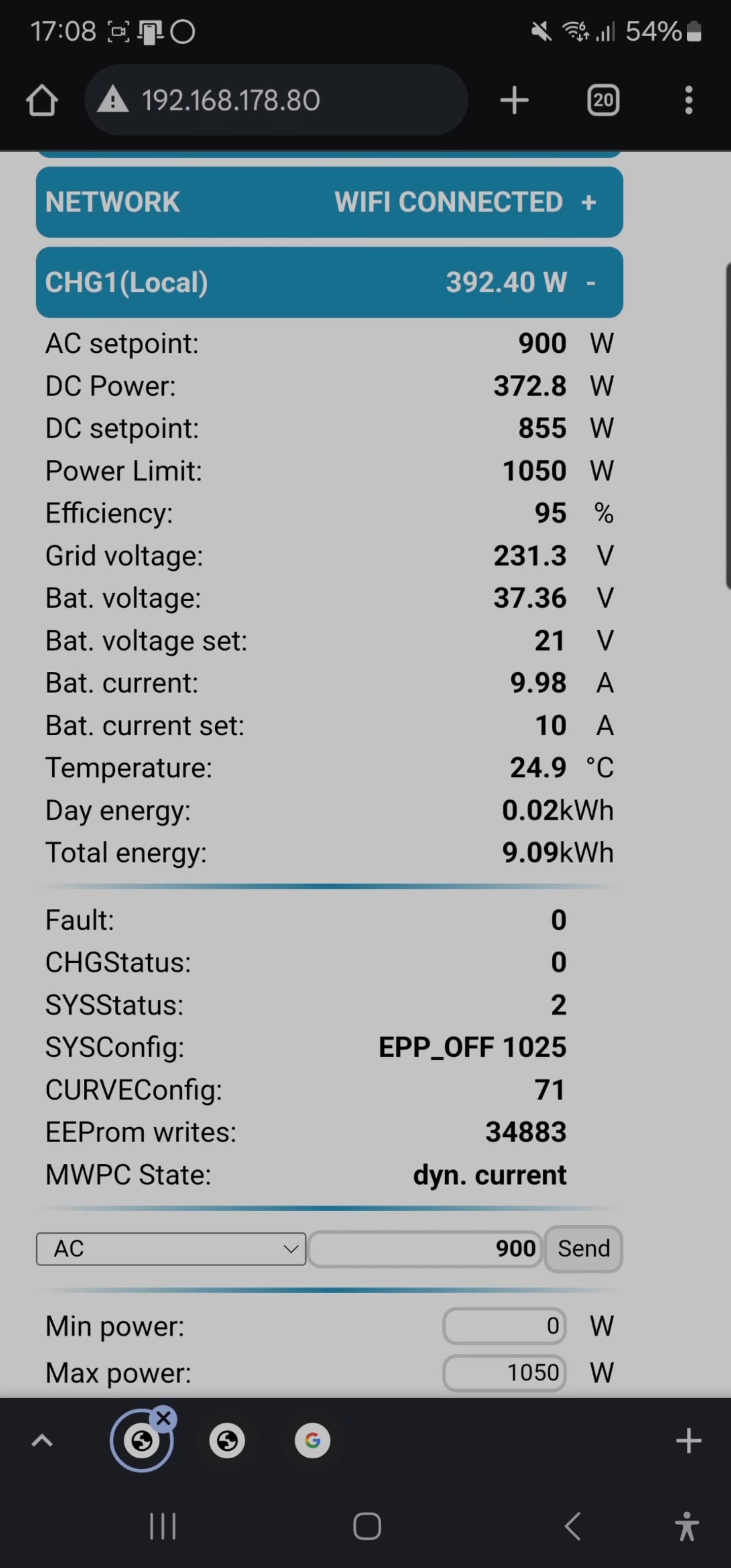Image resolution: width=731 pixels, height=1568 pixels.
Task: Add a tab from the bottom strip
Action: click(x=688, y=1441)
